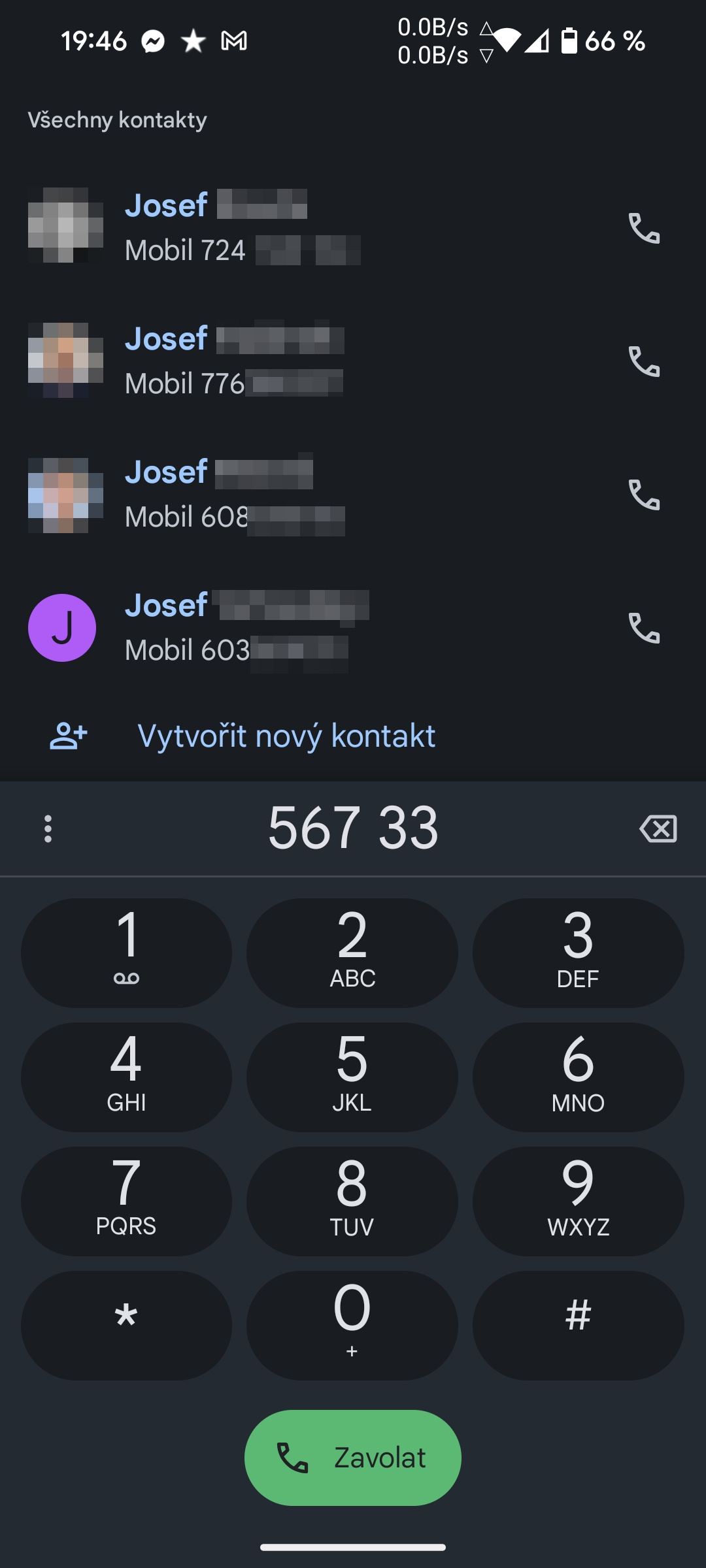Enter digit 4 GHI
This screenshot has width=706, height=1568.
tap(126, 1077)
